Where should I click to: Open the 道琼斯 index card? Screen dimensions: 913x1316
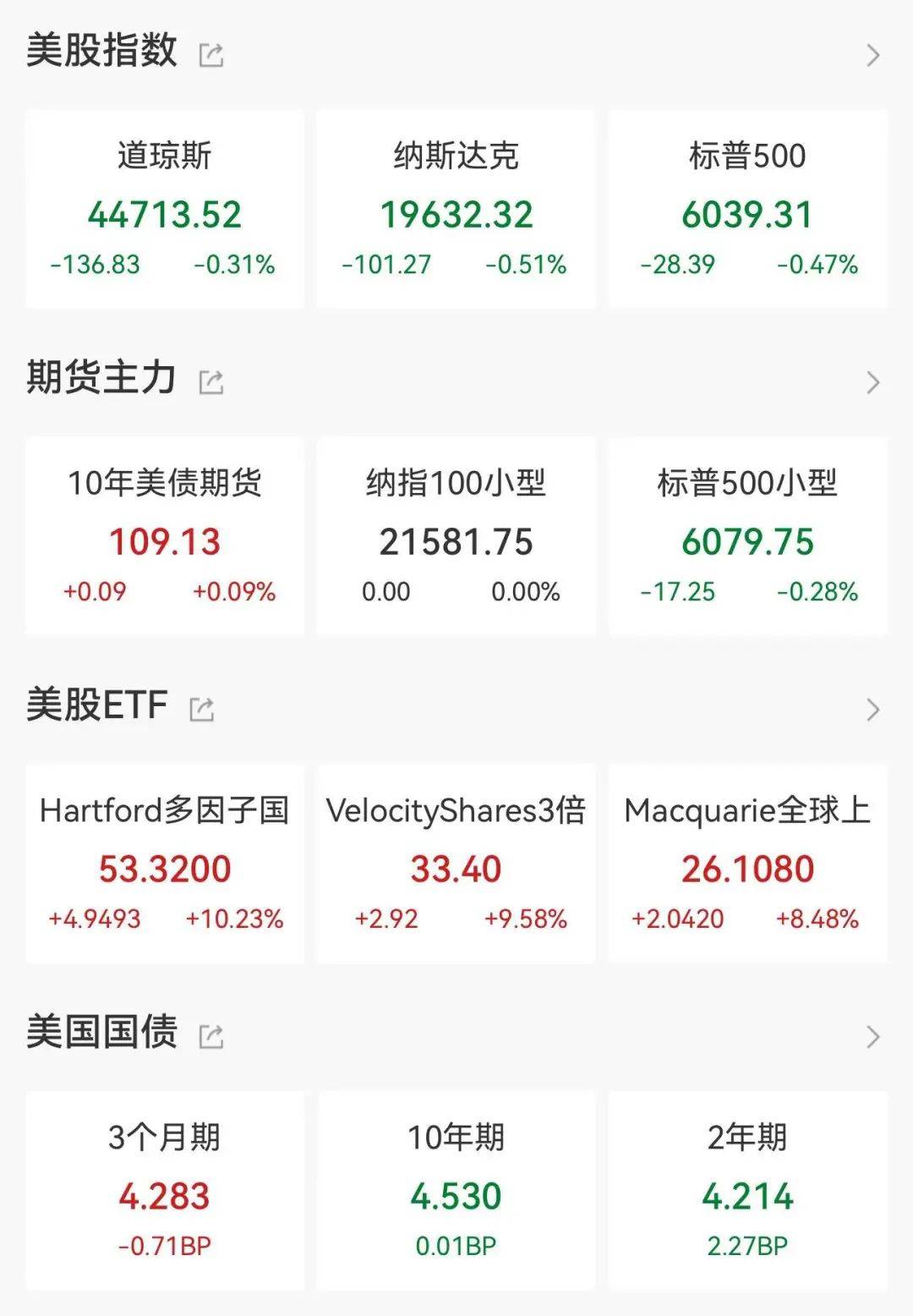(x=164, y=207)
